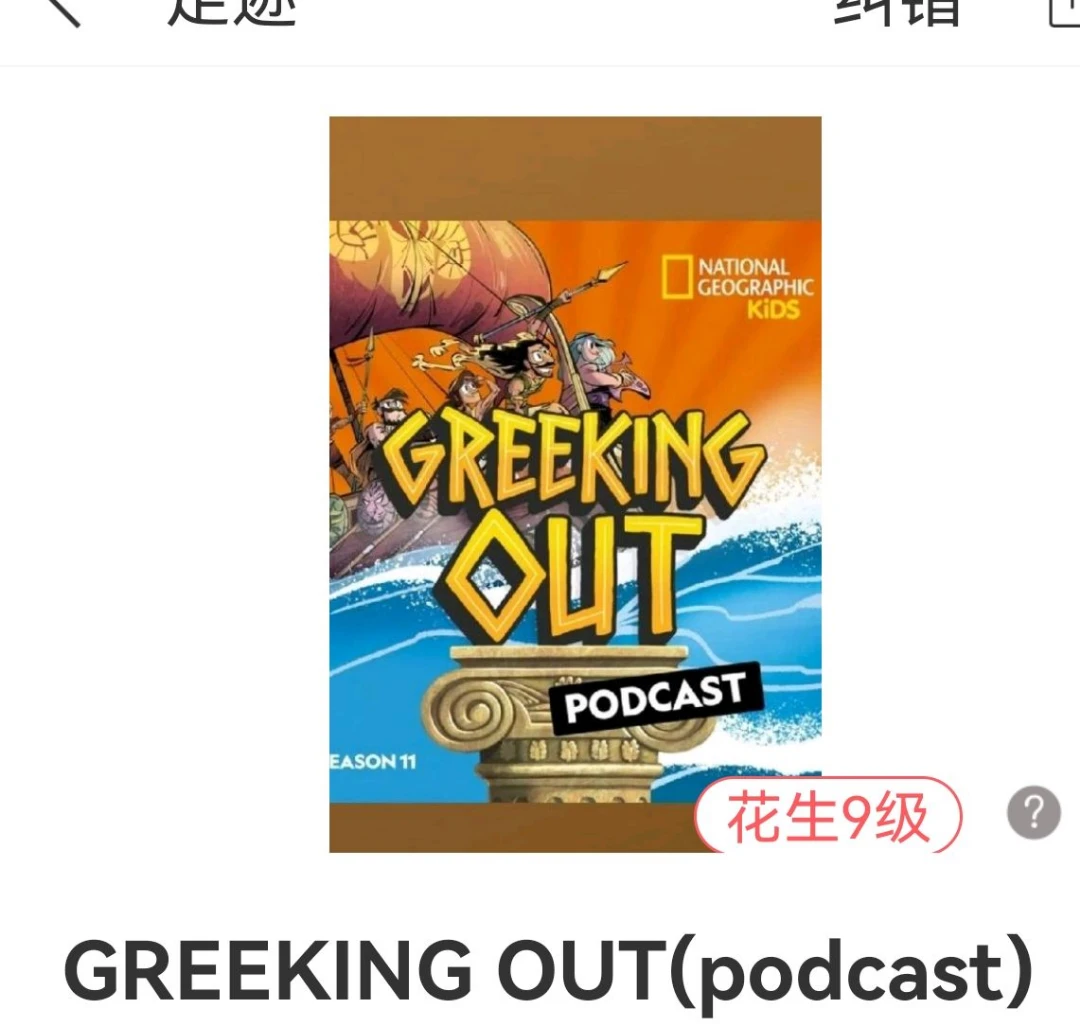Viewport: 1080px width, 1026px height.
Task: Open the Greeking Out podcast cover image
Action: (x=575, y=484)
